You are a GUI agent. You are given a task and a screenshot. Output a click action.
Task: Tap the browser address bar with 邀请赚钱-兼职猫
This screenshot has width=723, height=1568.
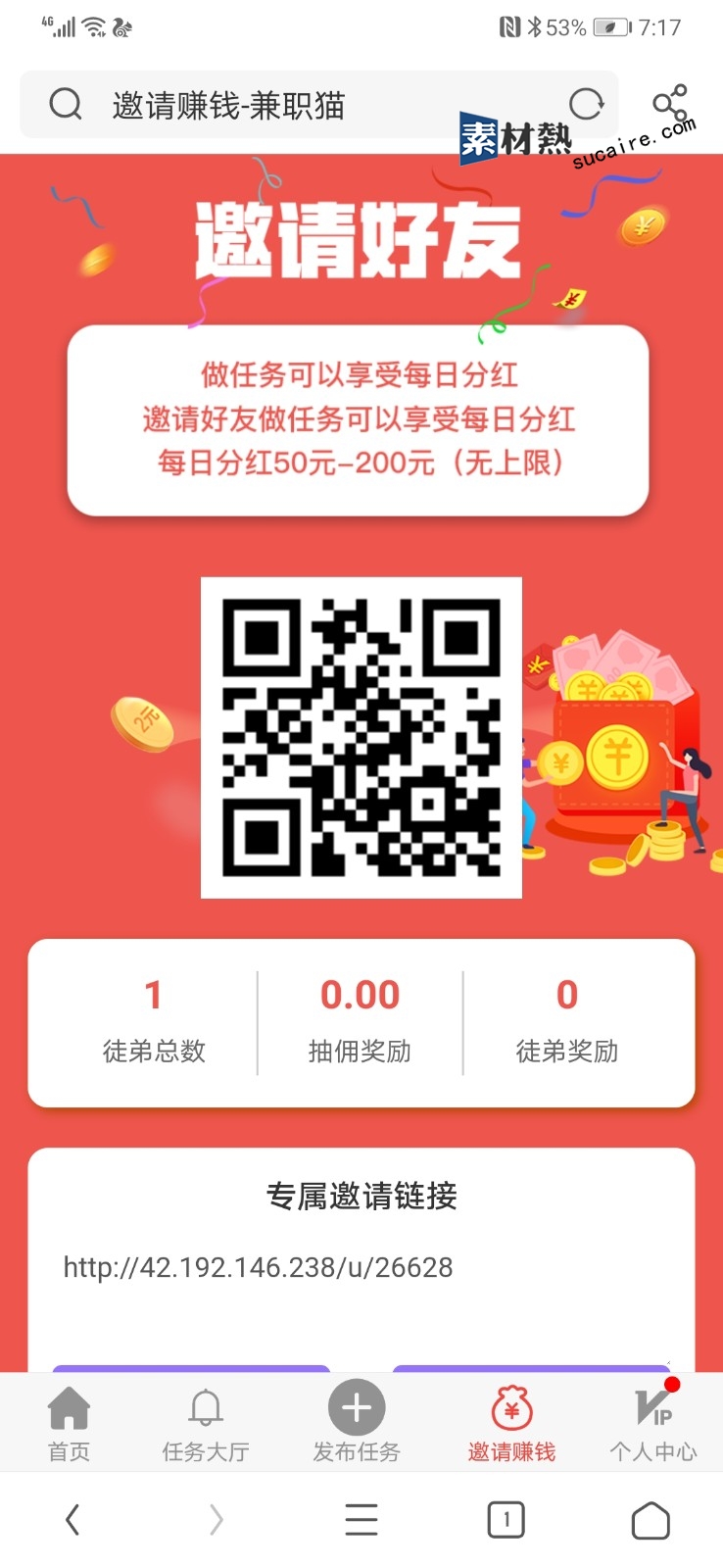(294, 105)
